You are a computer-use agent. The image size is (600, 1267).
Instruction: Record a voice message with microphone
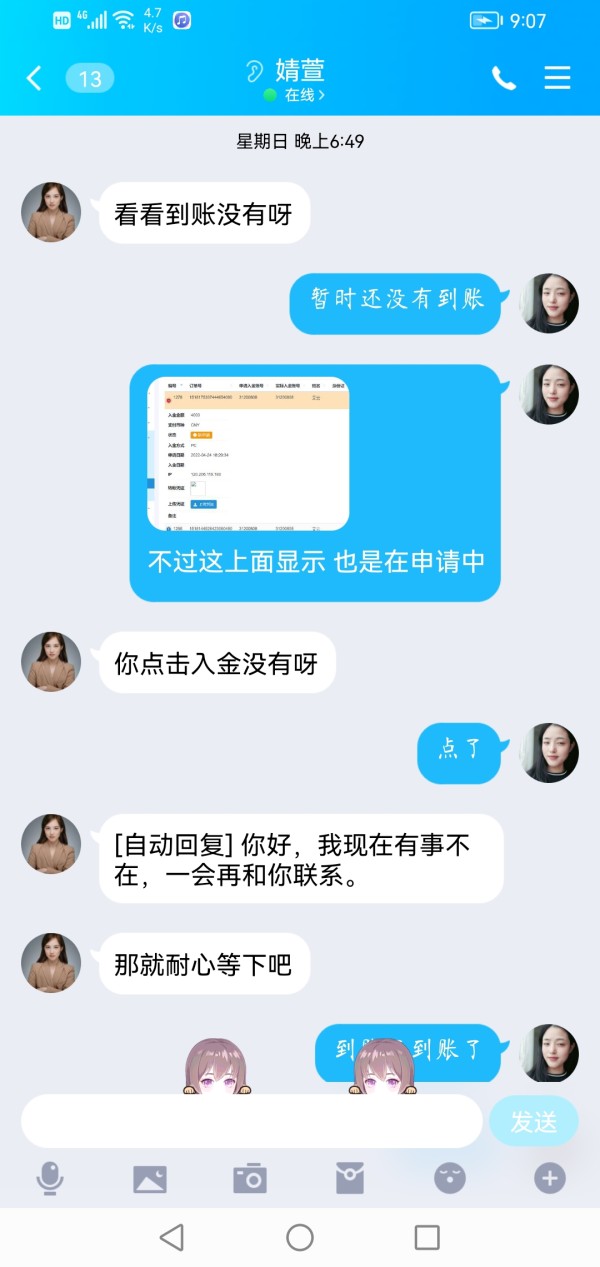(x=50, y=1178)
